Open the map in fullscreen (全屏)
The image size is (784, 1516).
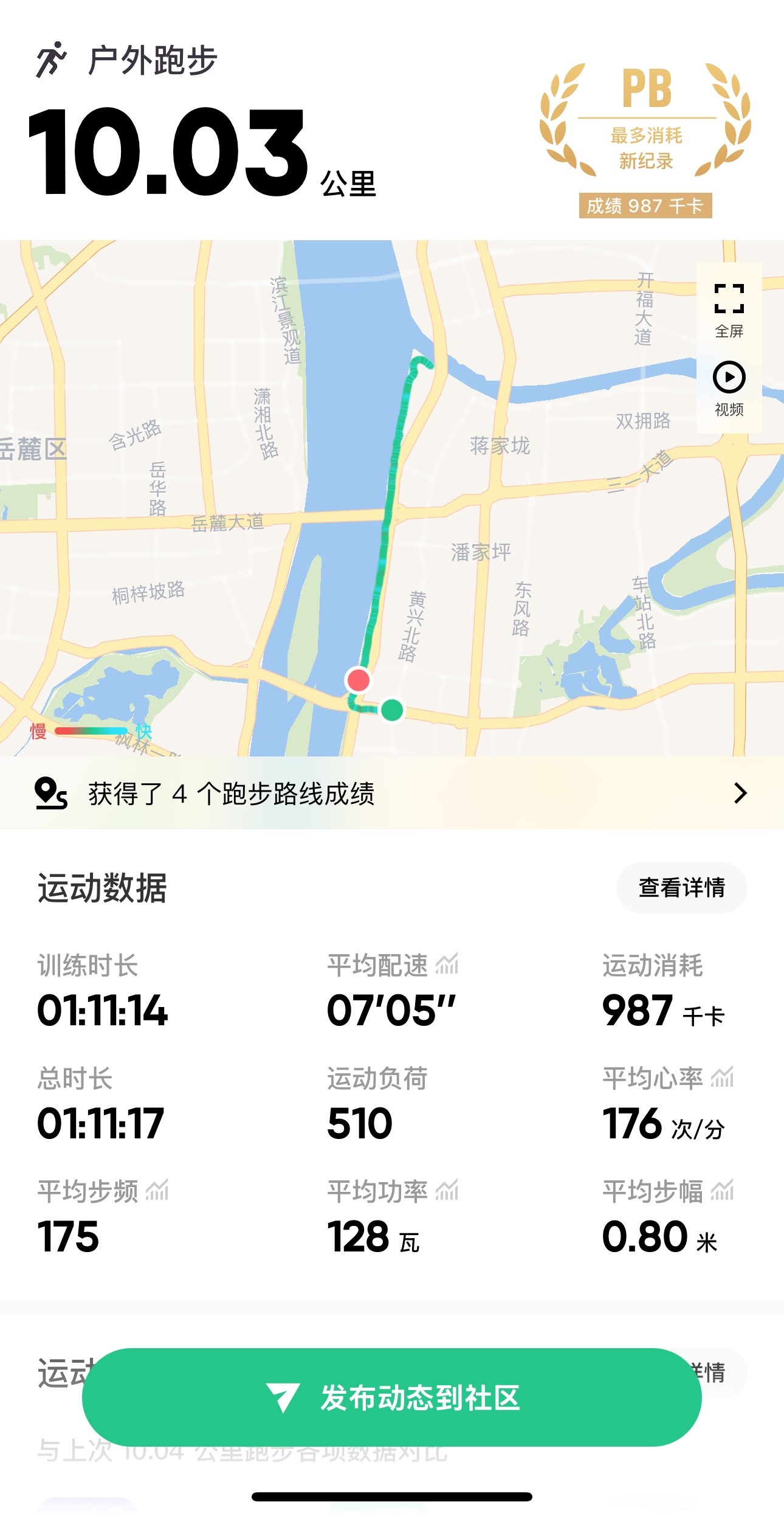(729, 310)
